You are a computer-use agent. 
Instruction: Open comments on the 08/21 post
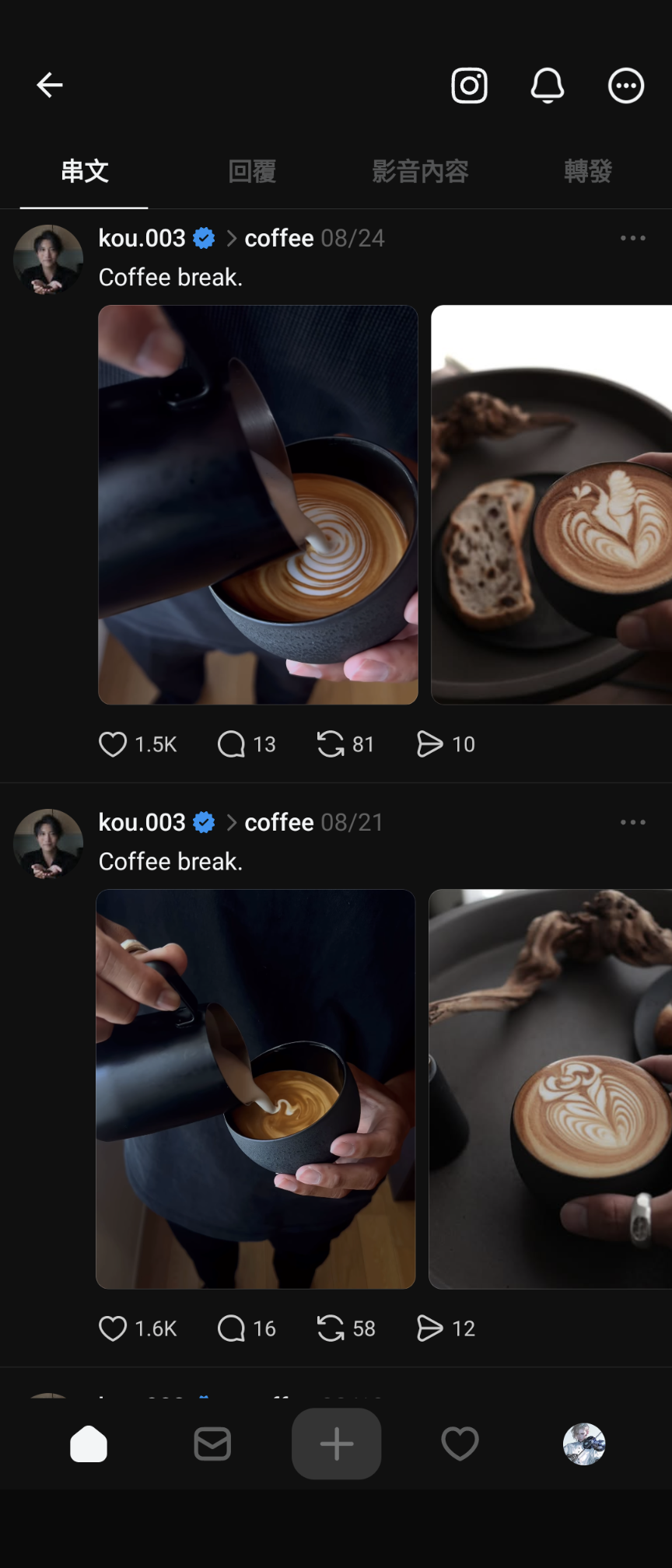(x=231, y=1328)
